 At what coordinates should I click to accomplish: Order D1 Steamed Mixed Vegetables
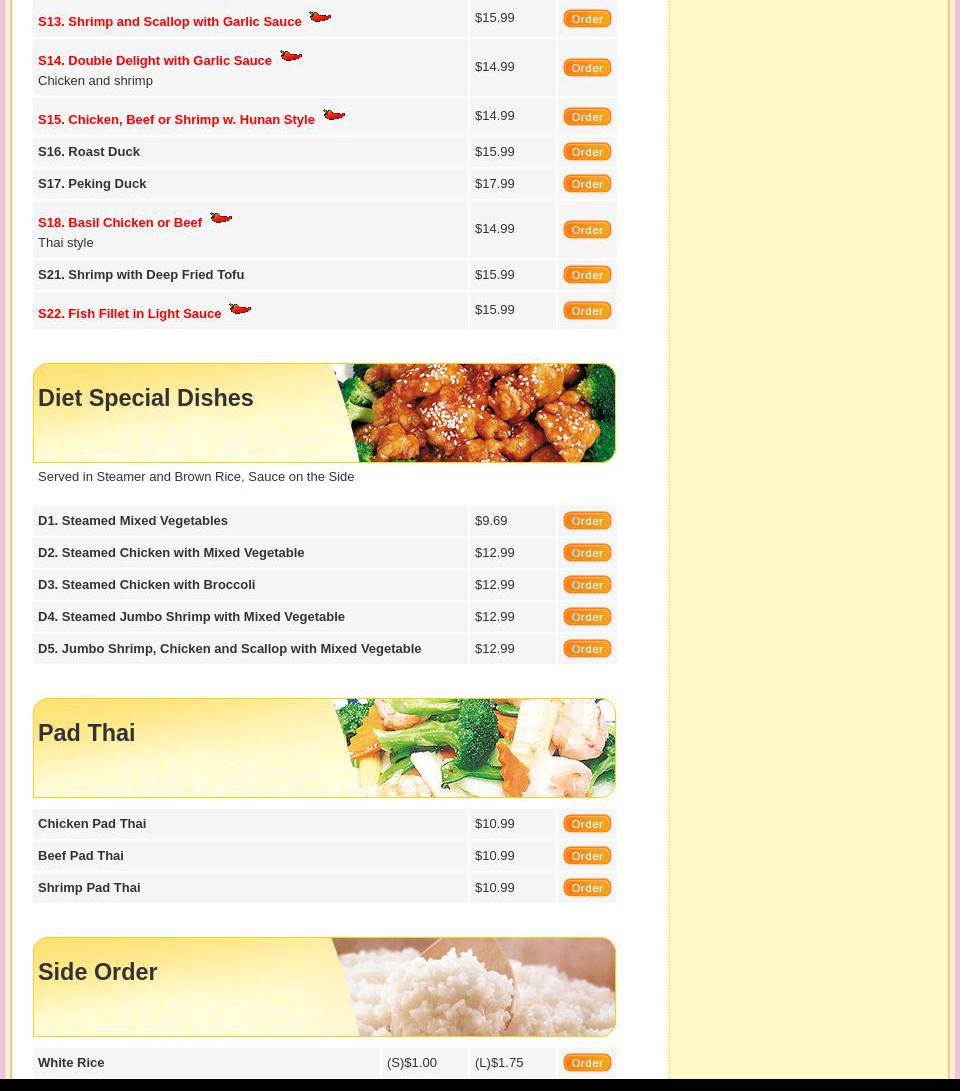coord(587,521)
